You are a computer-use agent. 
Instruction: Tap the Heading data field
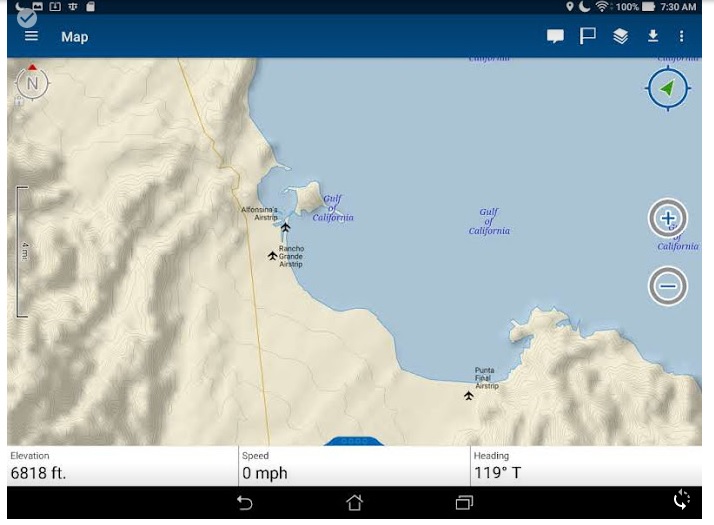(x=585, y=466)
